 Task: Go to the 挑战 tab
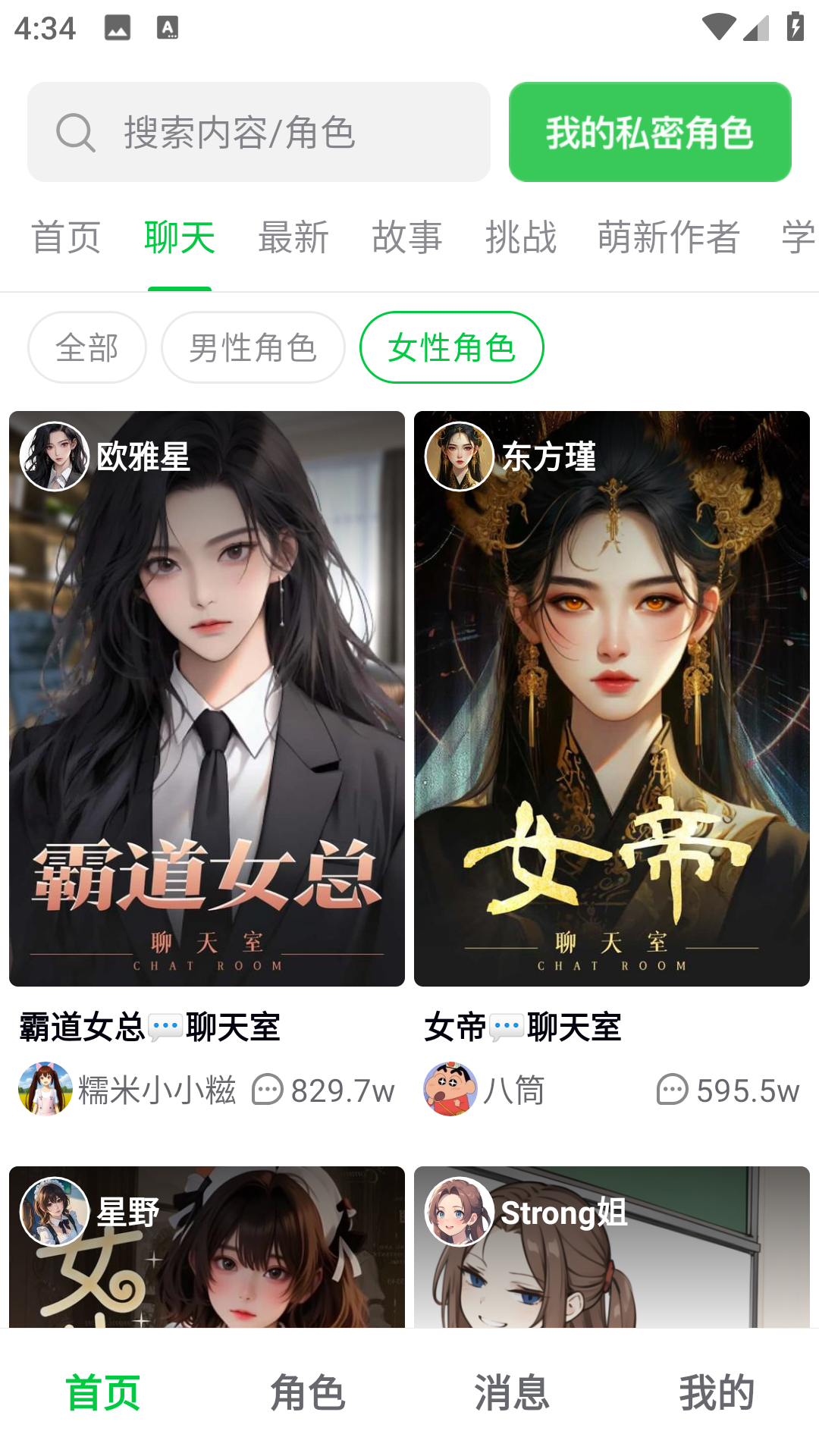point(521,237)
